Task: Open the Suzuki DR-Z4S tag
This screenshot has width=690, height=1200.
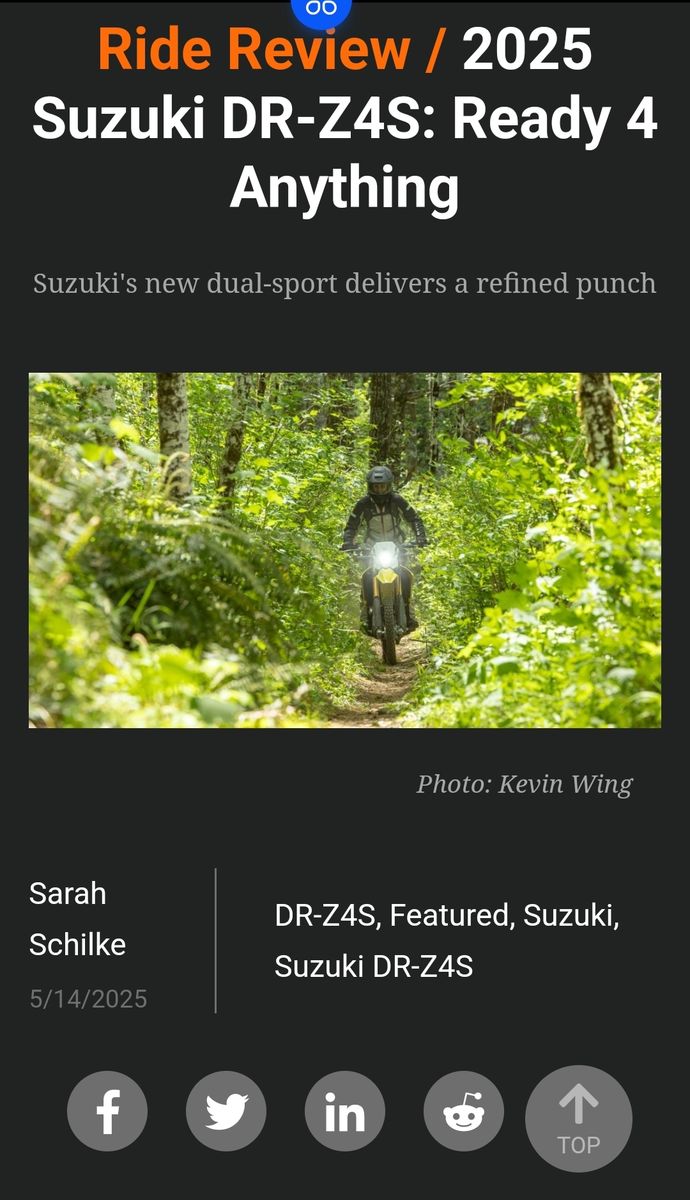Action: [373, 966]
